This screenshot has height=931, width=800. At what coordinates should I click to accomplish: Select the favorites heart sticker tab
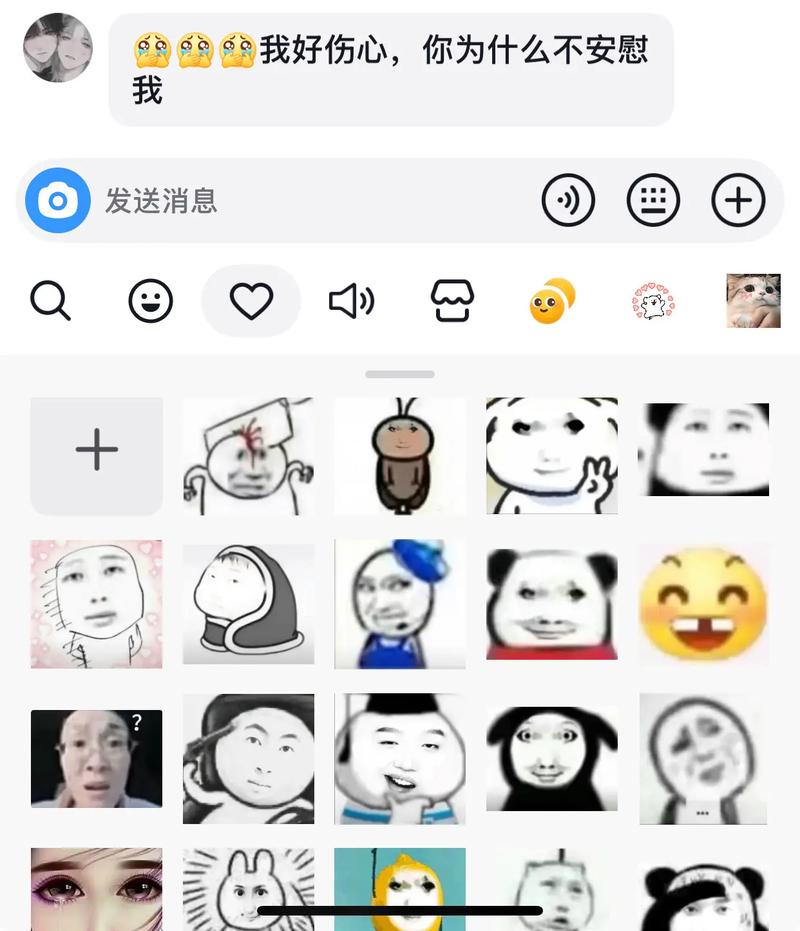(251, 300)
